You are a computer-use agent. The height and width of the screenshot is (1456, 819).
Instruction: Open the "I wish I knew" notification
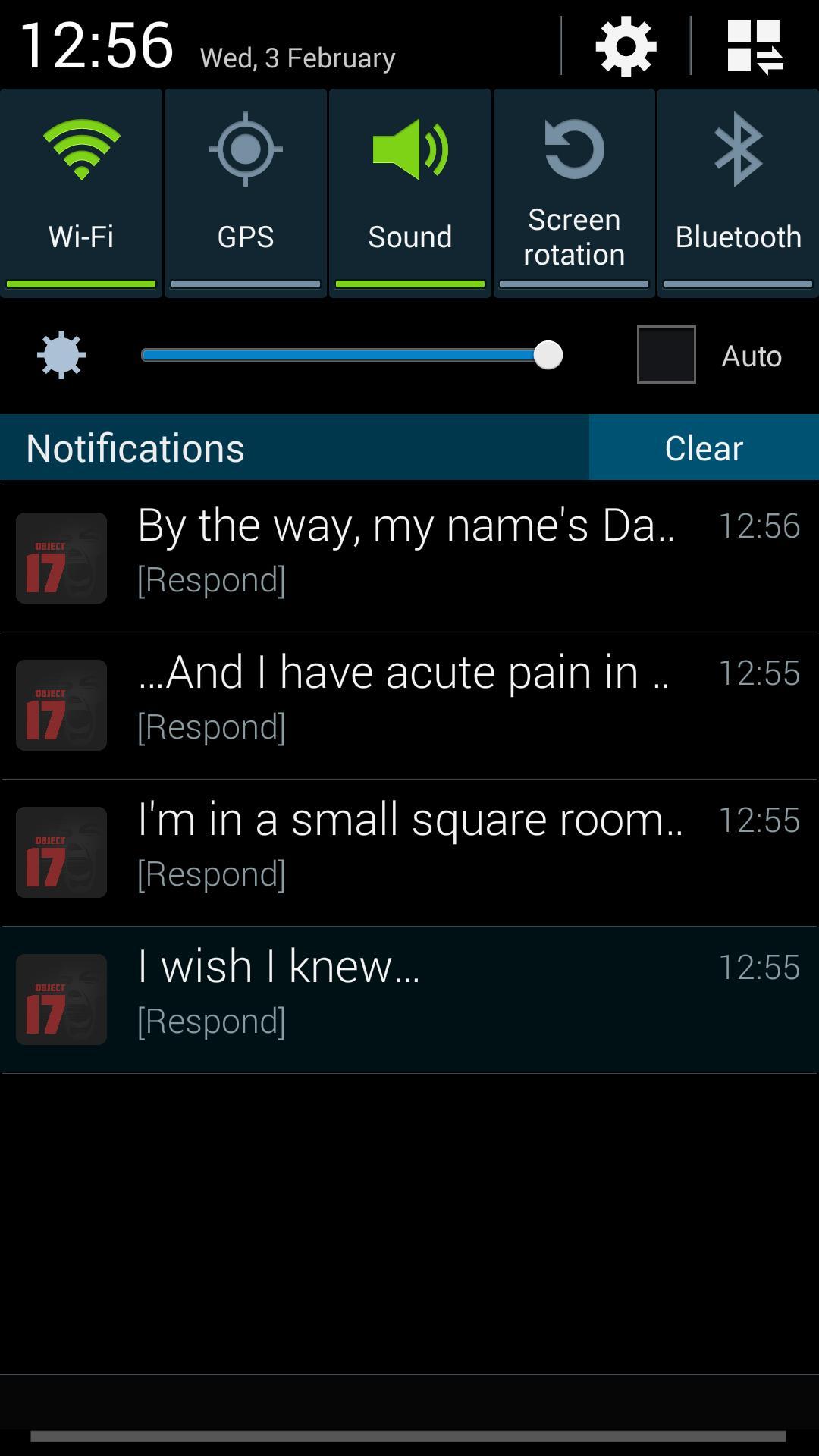click(409, 999)
